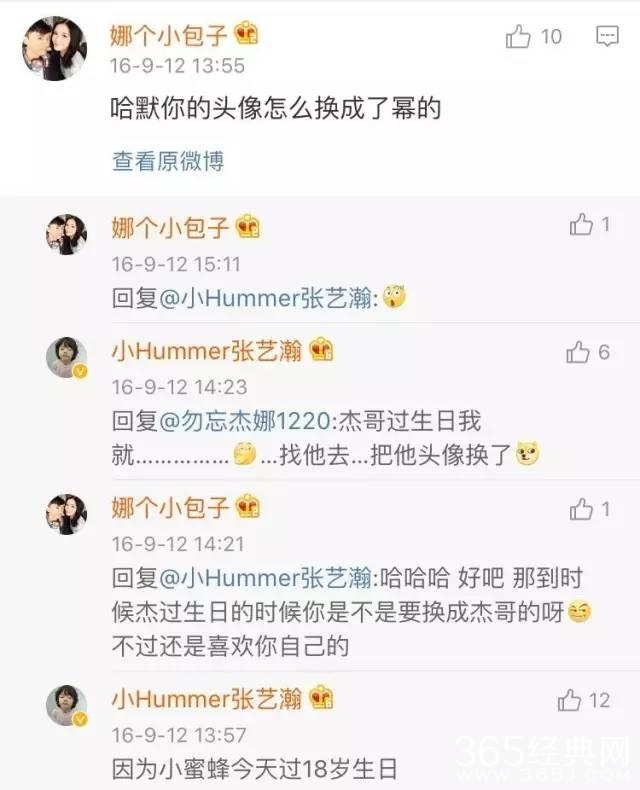Viewport: 640px width, 790px height.
Task: Like 娜个小包子's reply posted at 15:11
Action: (581, 225)
